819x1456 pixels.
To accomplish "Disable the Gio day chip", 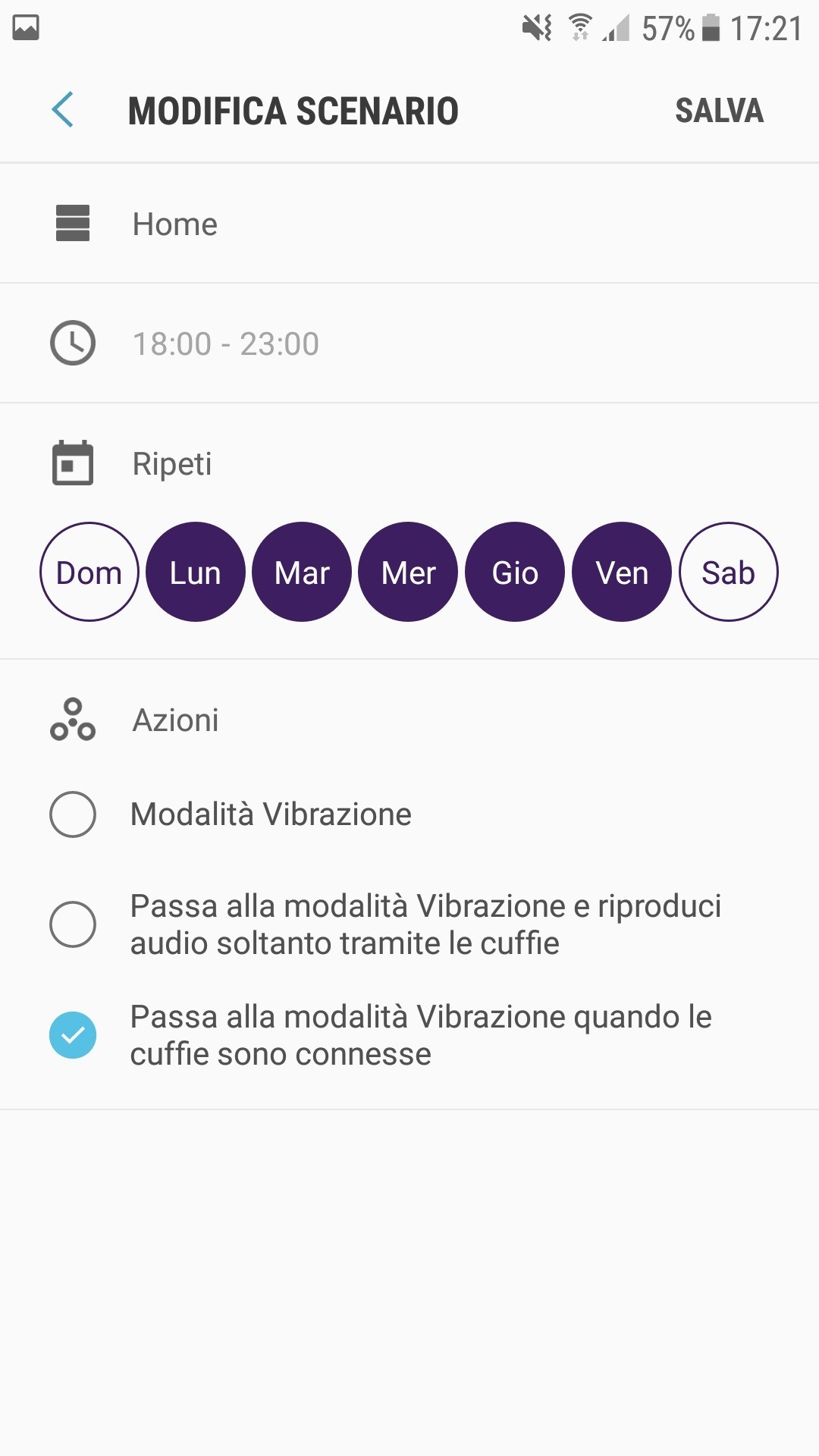I will 515,572.
